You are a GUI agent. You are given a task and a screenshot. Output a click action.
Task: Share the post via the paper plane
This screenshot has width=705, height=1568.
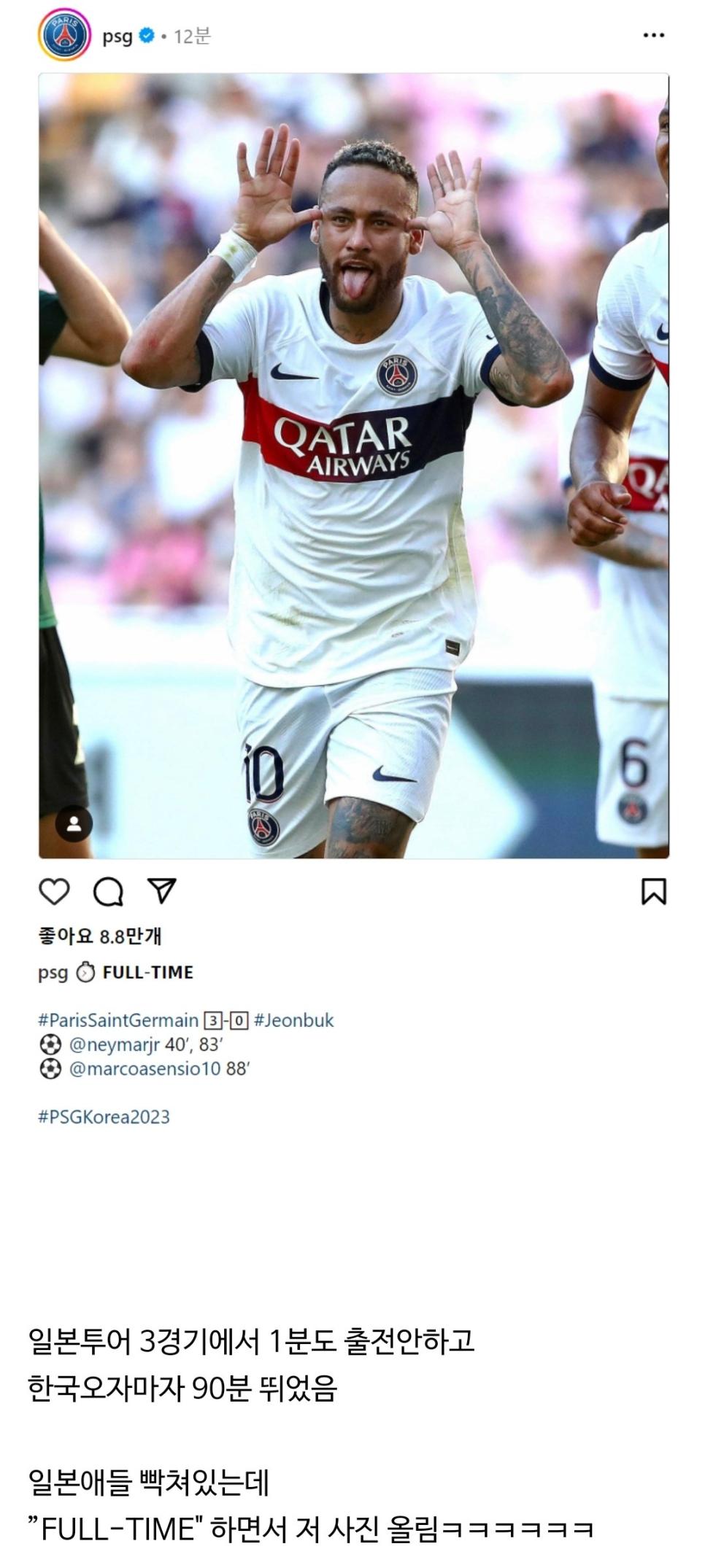click(162, 890)
